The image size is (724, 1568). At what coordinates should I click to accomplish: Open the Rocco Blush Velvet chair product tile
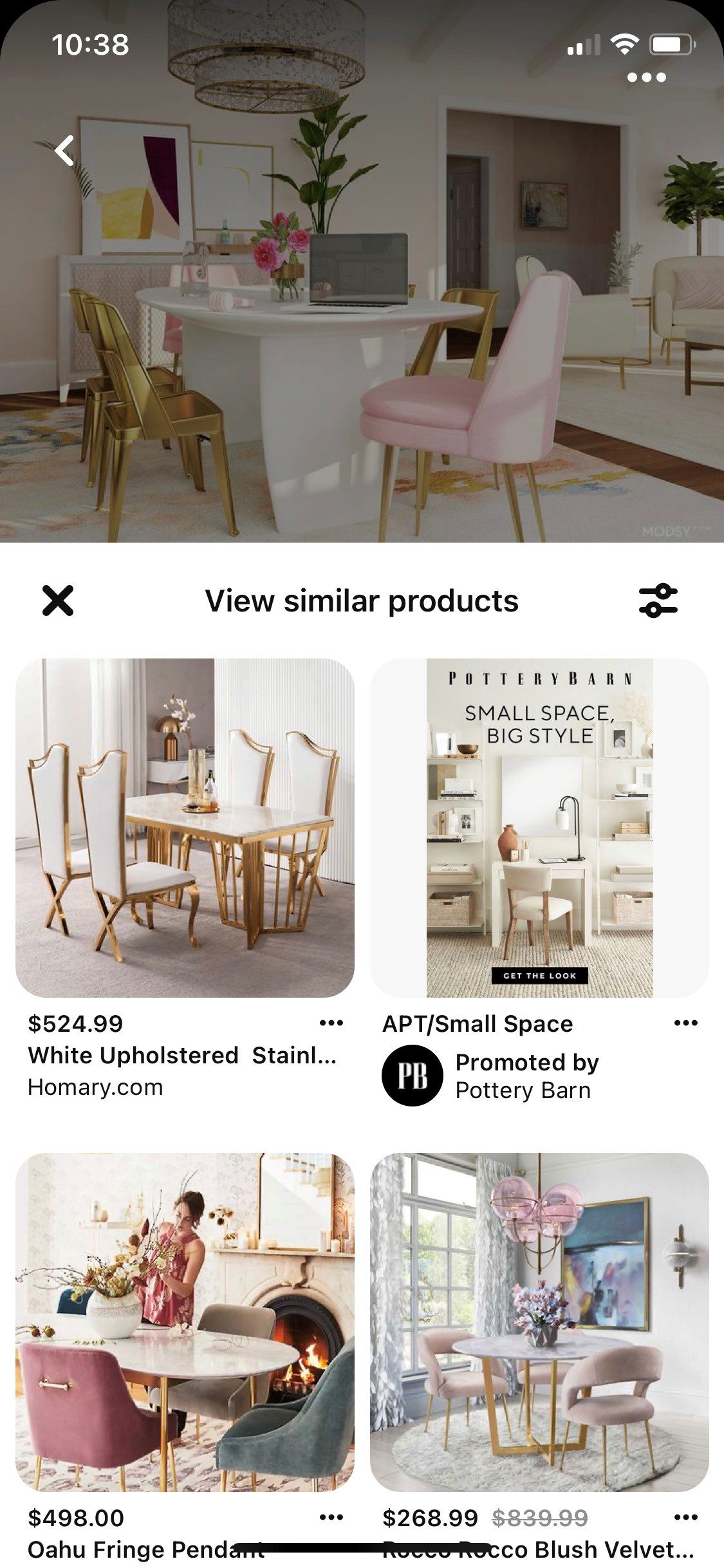click(539, 1321)
